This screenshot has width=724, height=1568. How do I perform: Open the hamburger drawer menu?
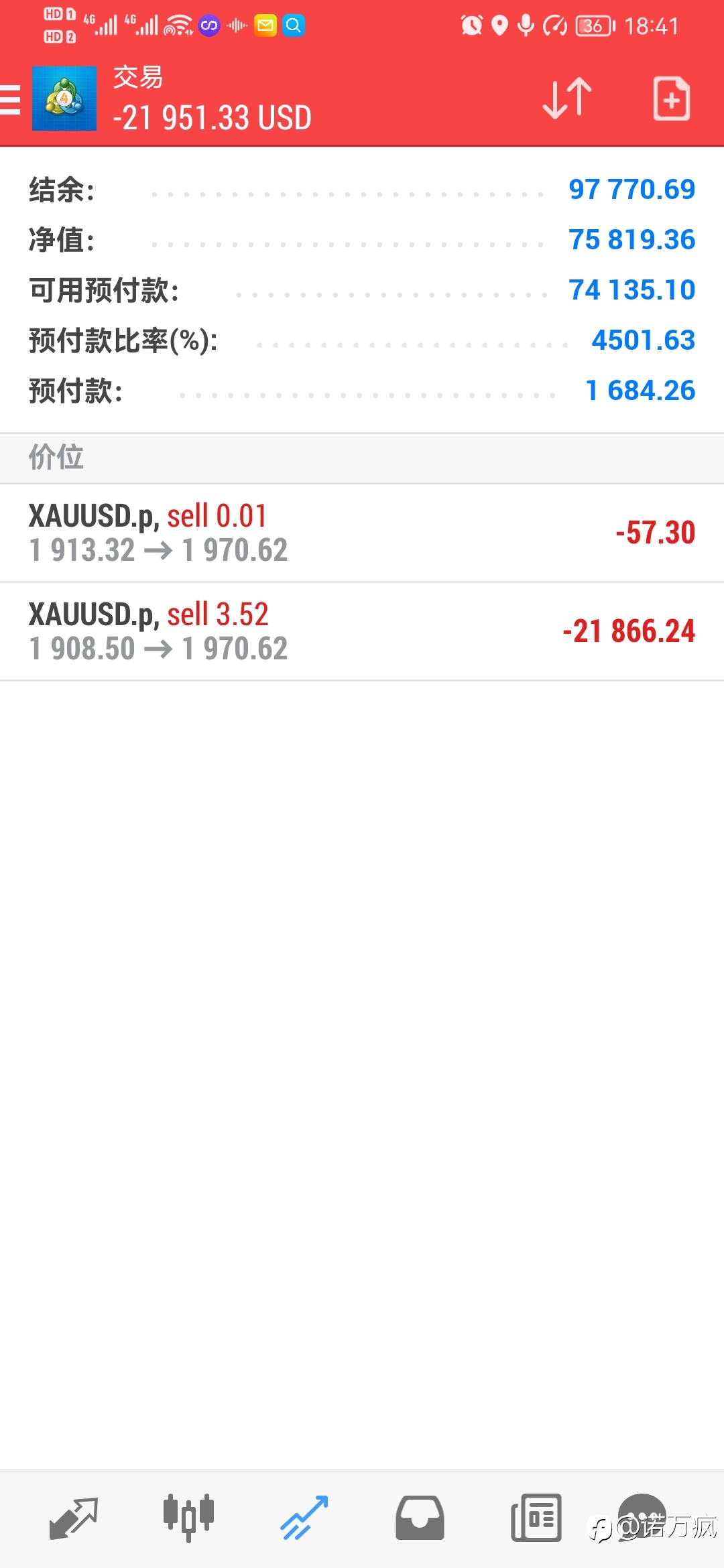point(10,101)
